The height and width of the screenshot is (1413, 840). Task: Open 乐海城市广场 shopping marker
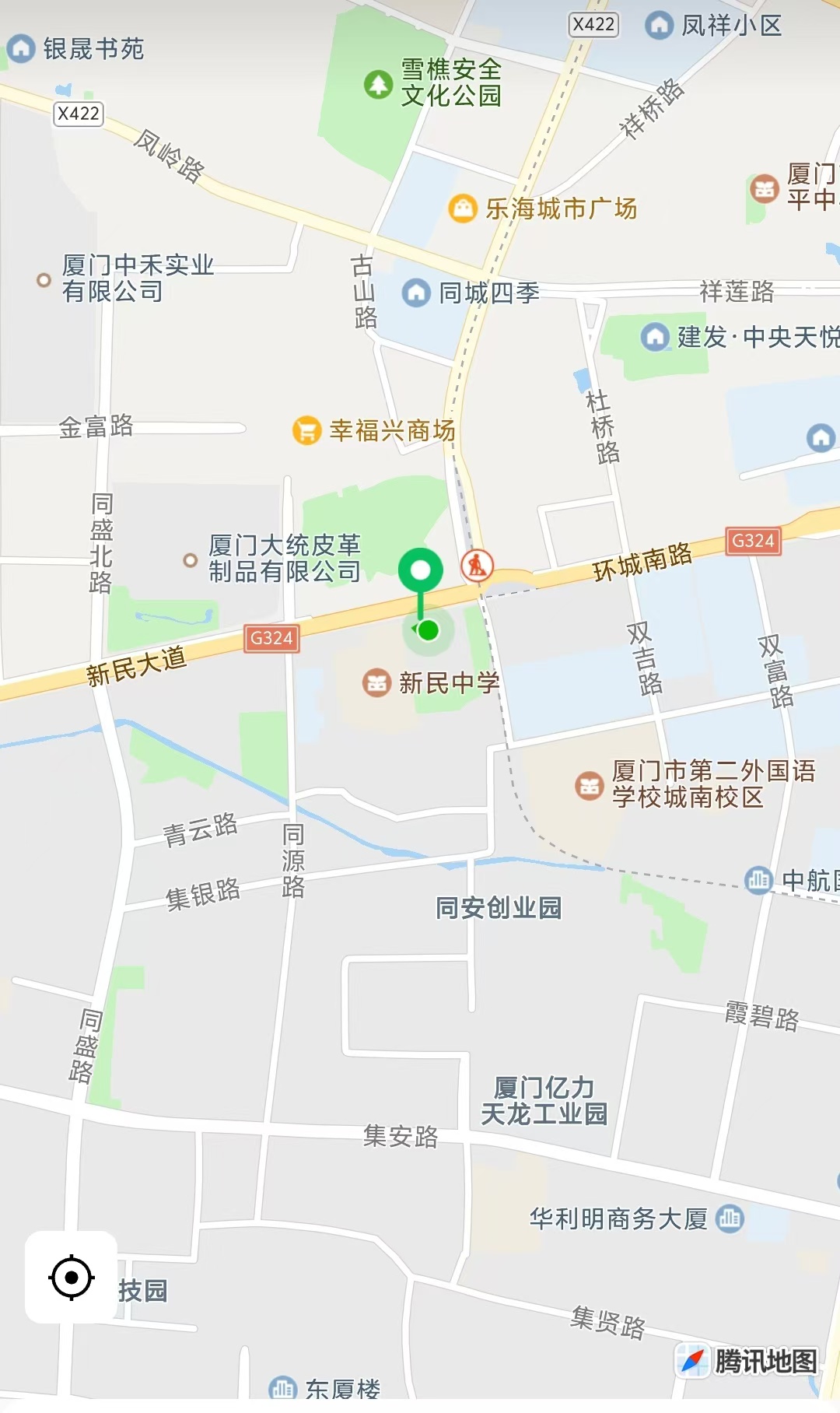463,209
